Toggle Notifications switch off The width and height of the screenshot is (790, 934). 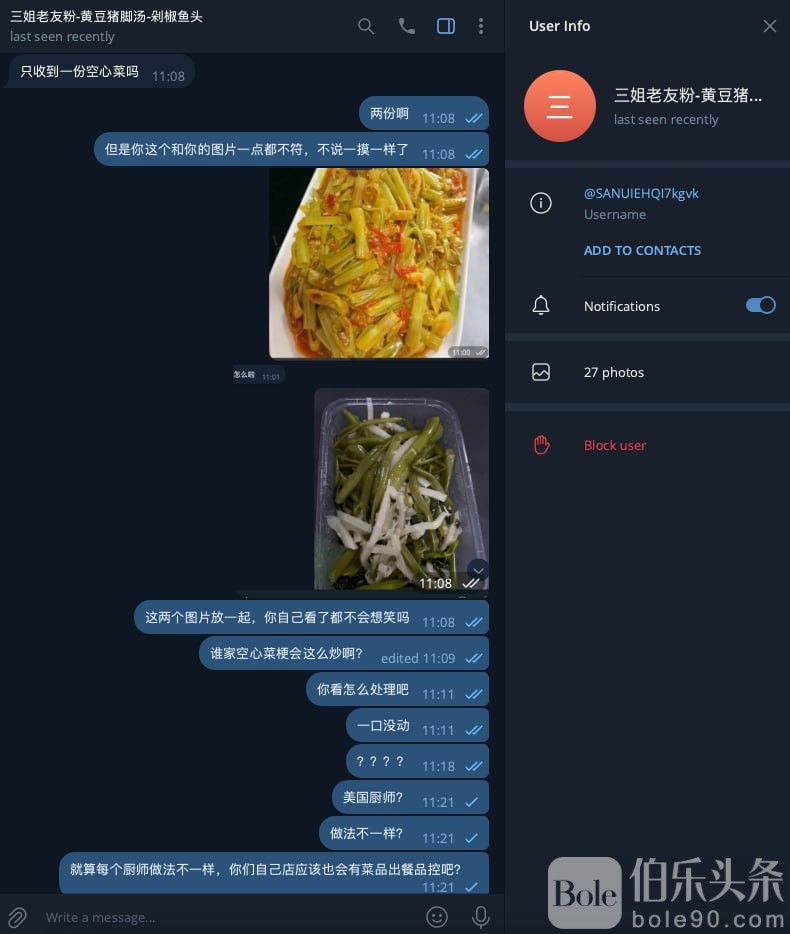[x=760, y=305]
